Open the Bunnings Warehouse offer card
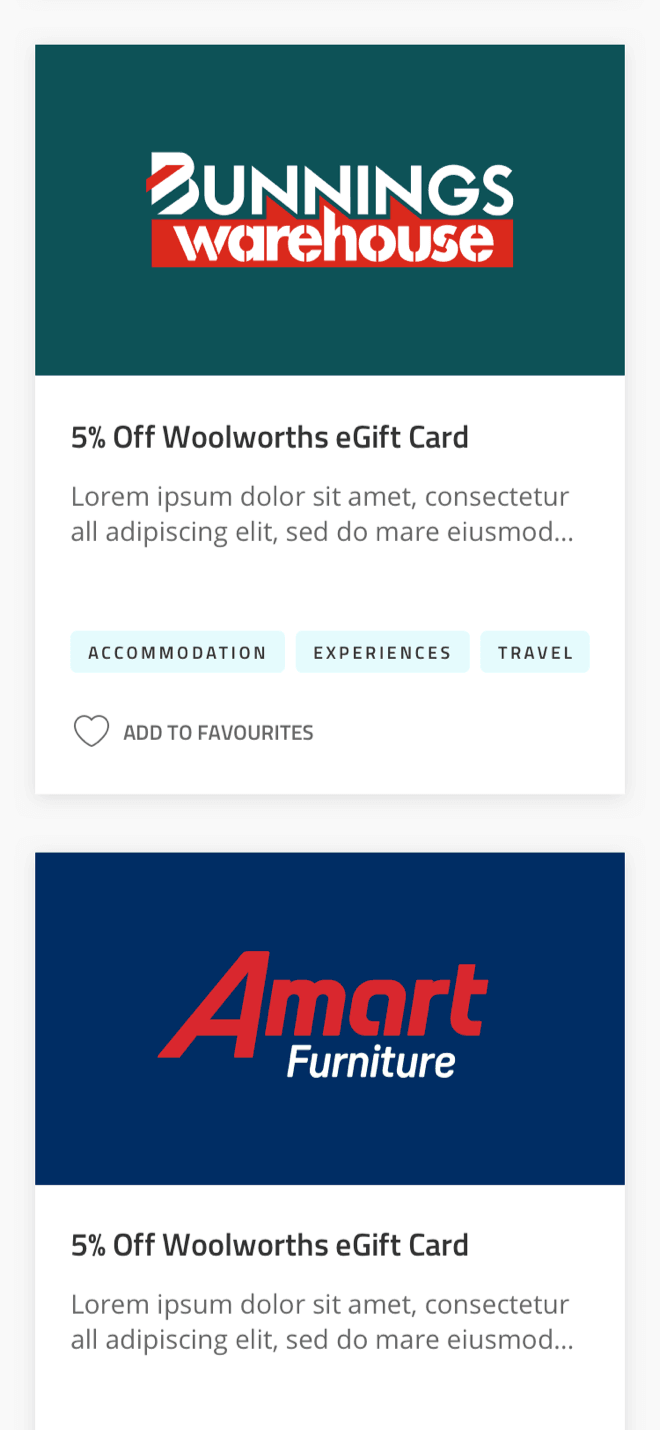Image resolution: width=660 pixels, height=1430 pixels. [330, 210]
